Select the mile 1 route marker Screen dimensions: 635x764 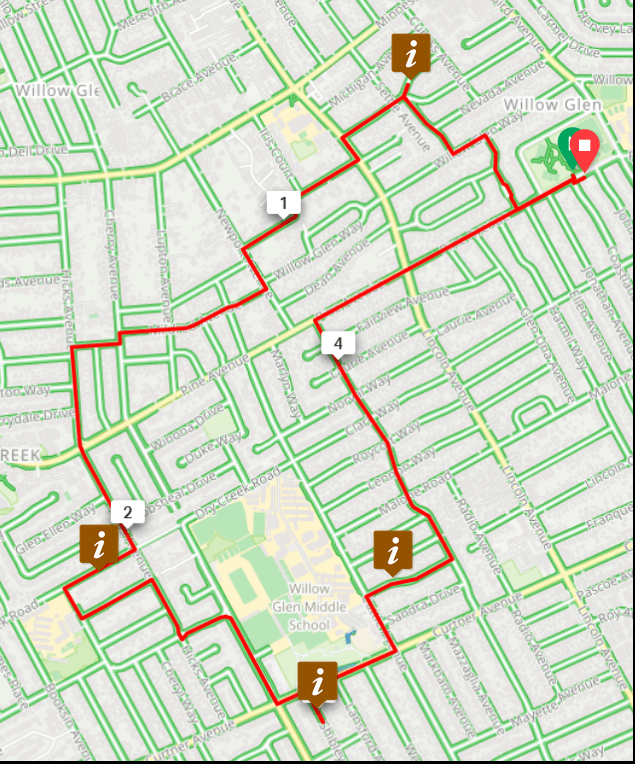pos(284,204)
